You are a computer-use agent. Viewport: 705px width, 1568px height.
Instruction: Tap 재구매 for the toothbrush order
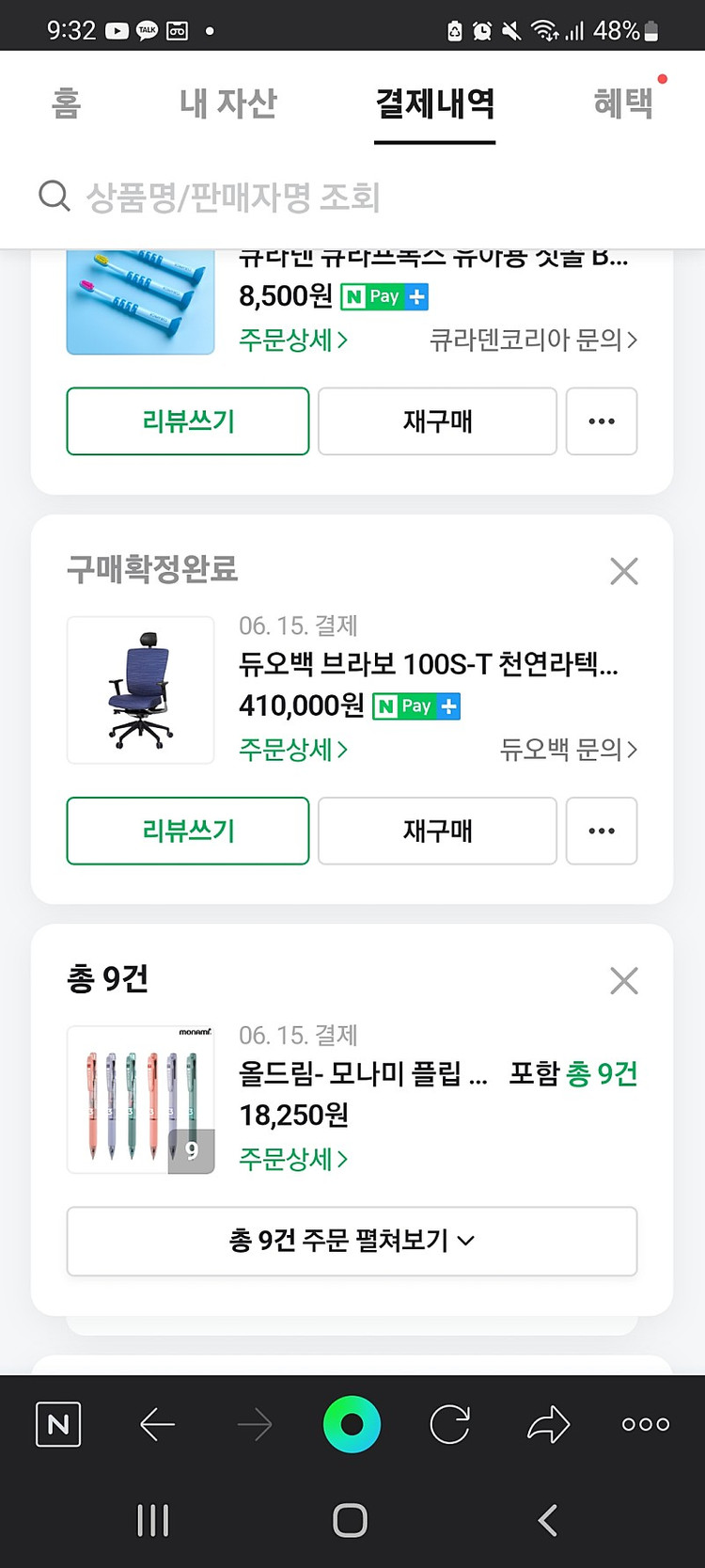tap(437, 421)
